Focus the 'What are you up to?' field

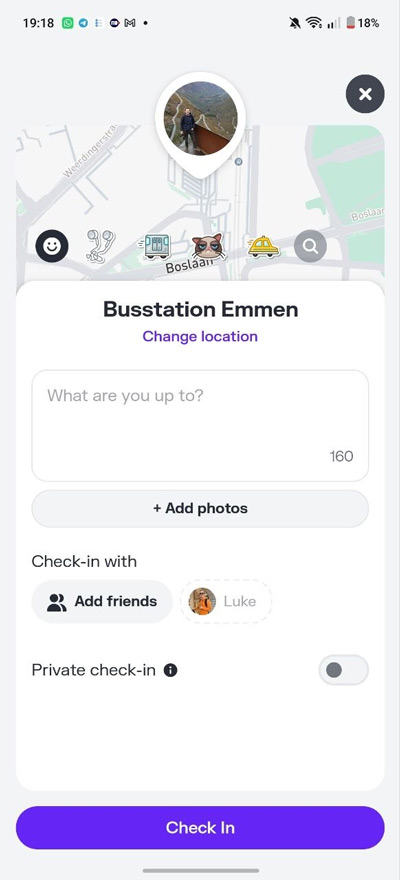(x=200, y=425)
